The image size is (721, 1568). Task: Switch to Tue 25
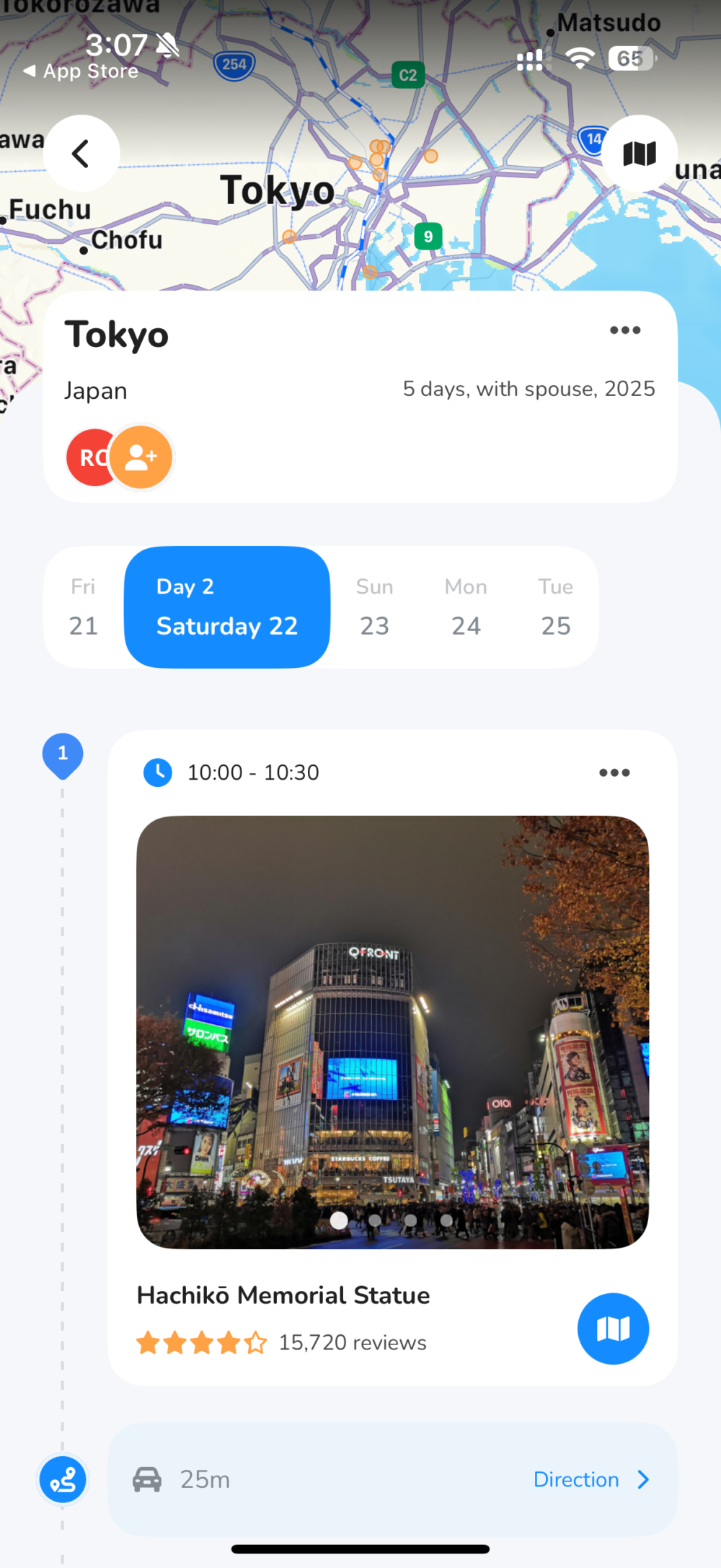tap(555, 607)
